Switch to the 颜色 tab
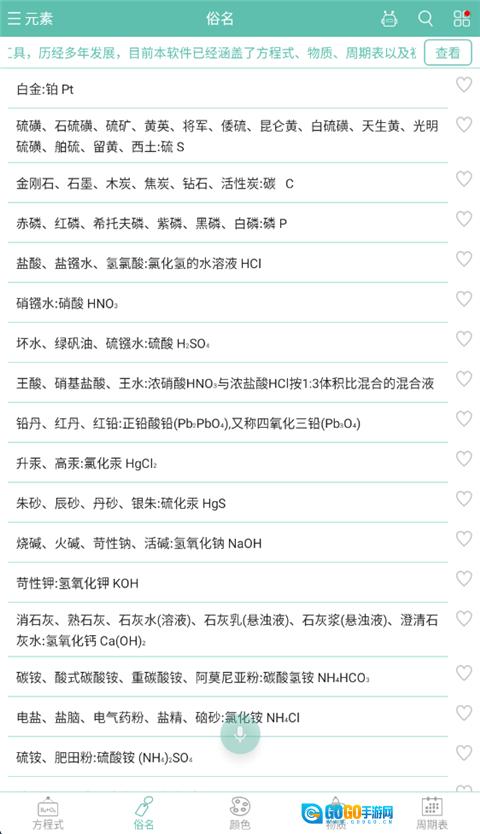Image resolution: width=480 pixels, height=834 pixels. point(239,814)
